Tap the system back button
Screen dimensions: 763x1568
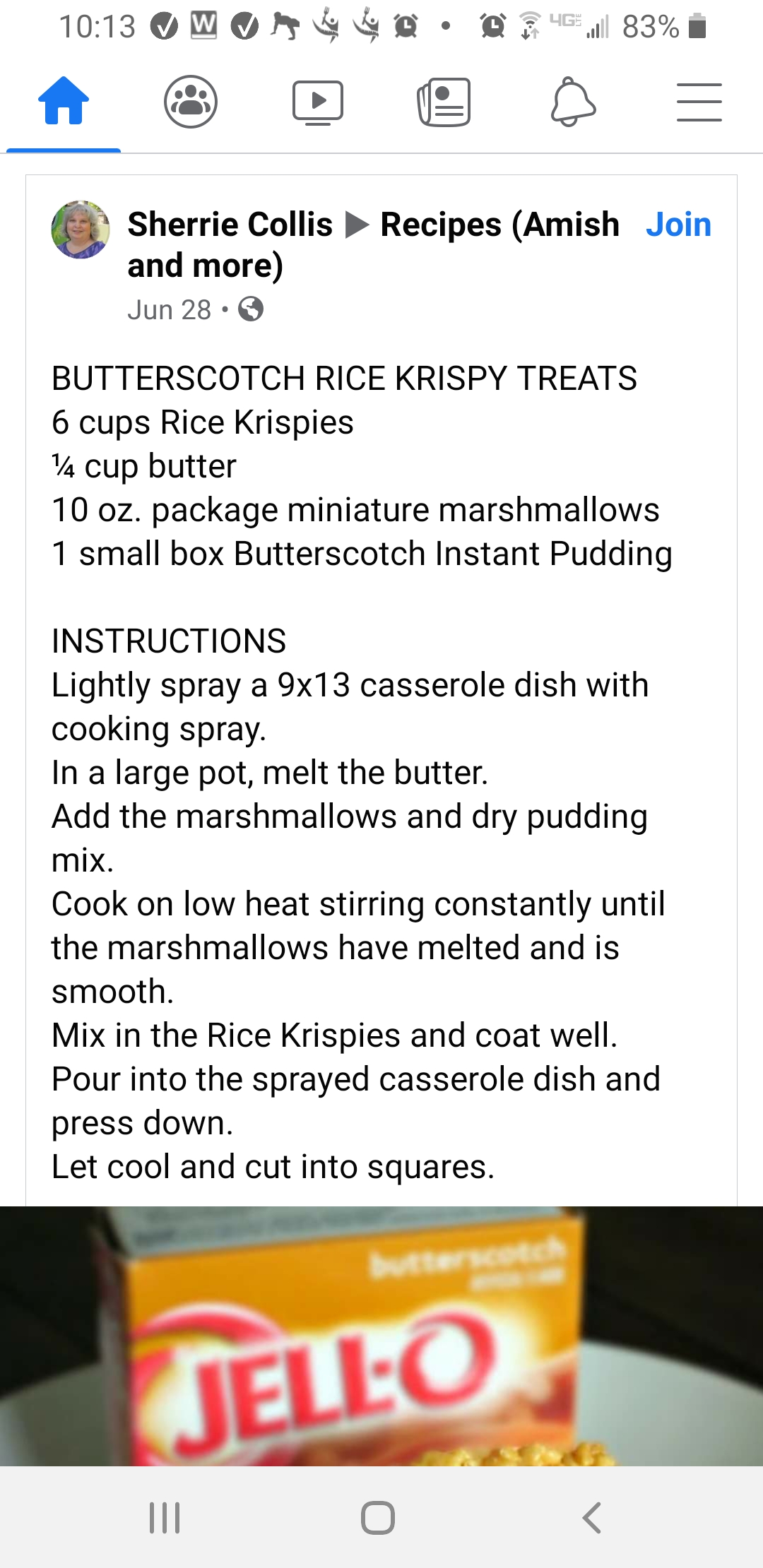[592, 1517]
